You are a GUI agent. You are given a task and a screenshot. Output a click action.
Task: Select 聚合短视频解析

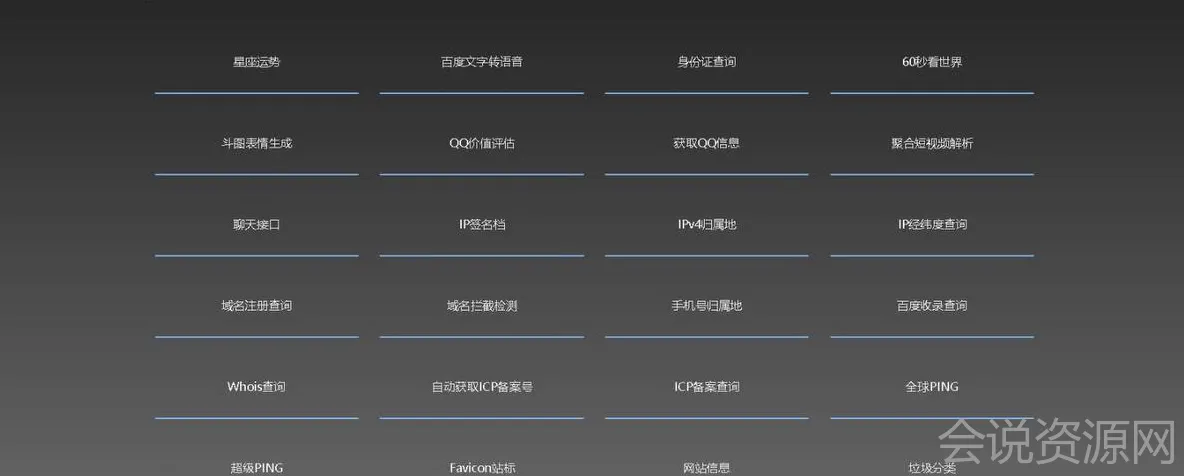point(931,143)
